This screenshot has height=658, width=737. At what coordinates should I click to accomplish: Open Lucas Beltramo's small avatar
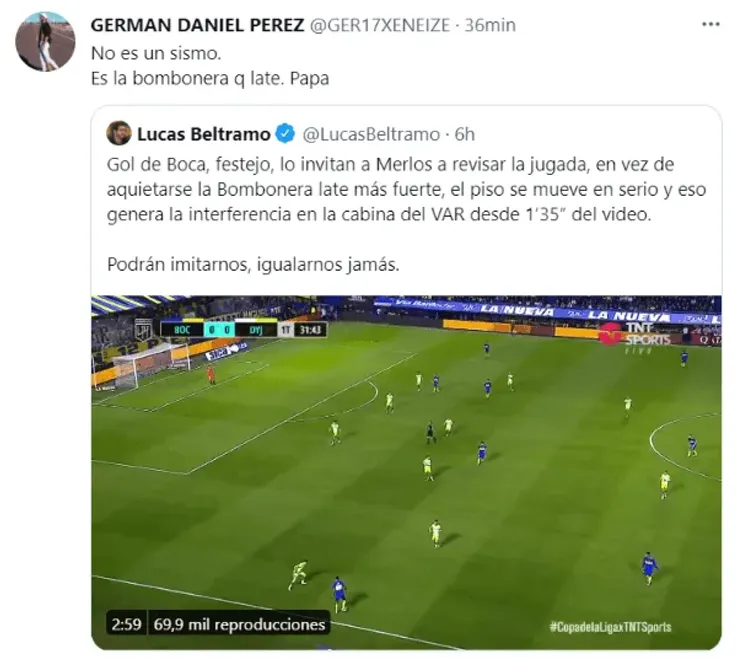[x=118, y=133]
